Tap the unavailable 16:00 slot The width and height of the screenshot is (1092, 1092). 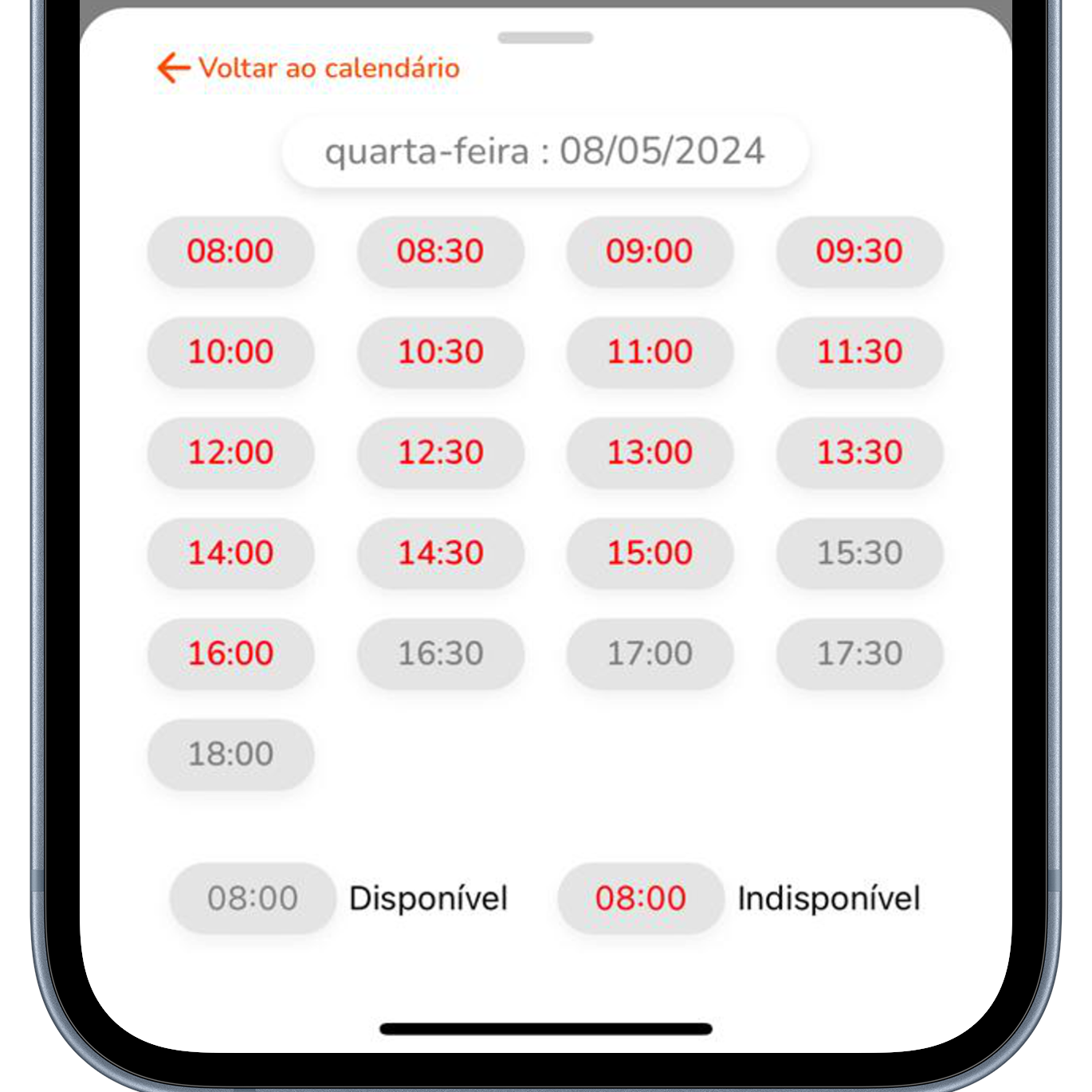coord(230,654)
